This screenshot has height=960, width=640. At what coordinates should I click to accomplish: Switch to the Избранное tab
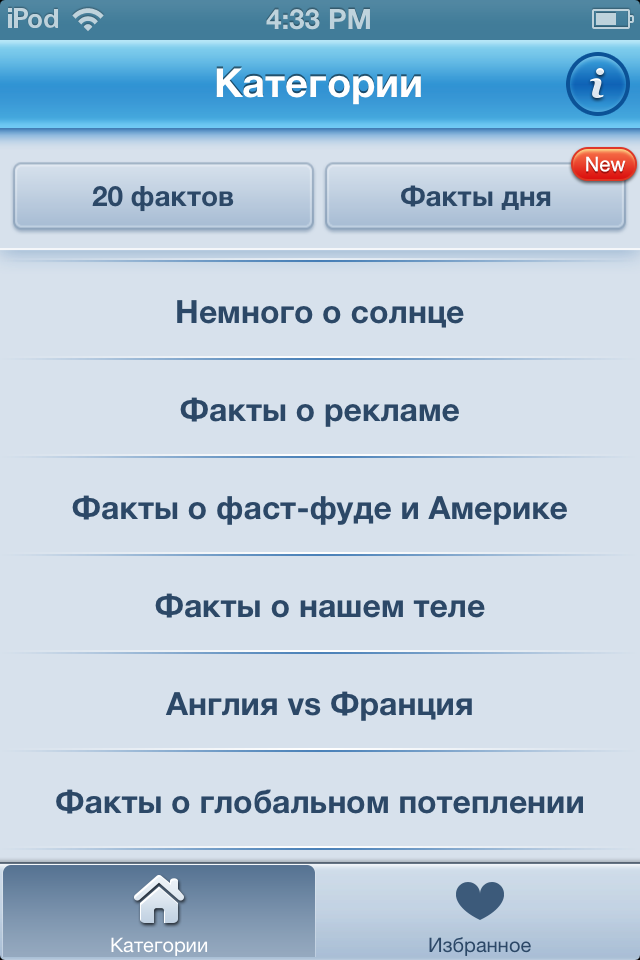click(479, 915)
